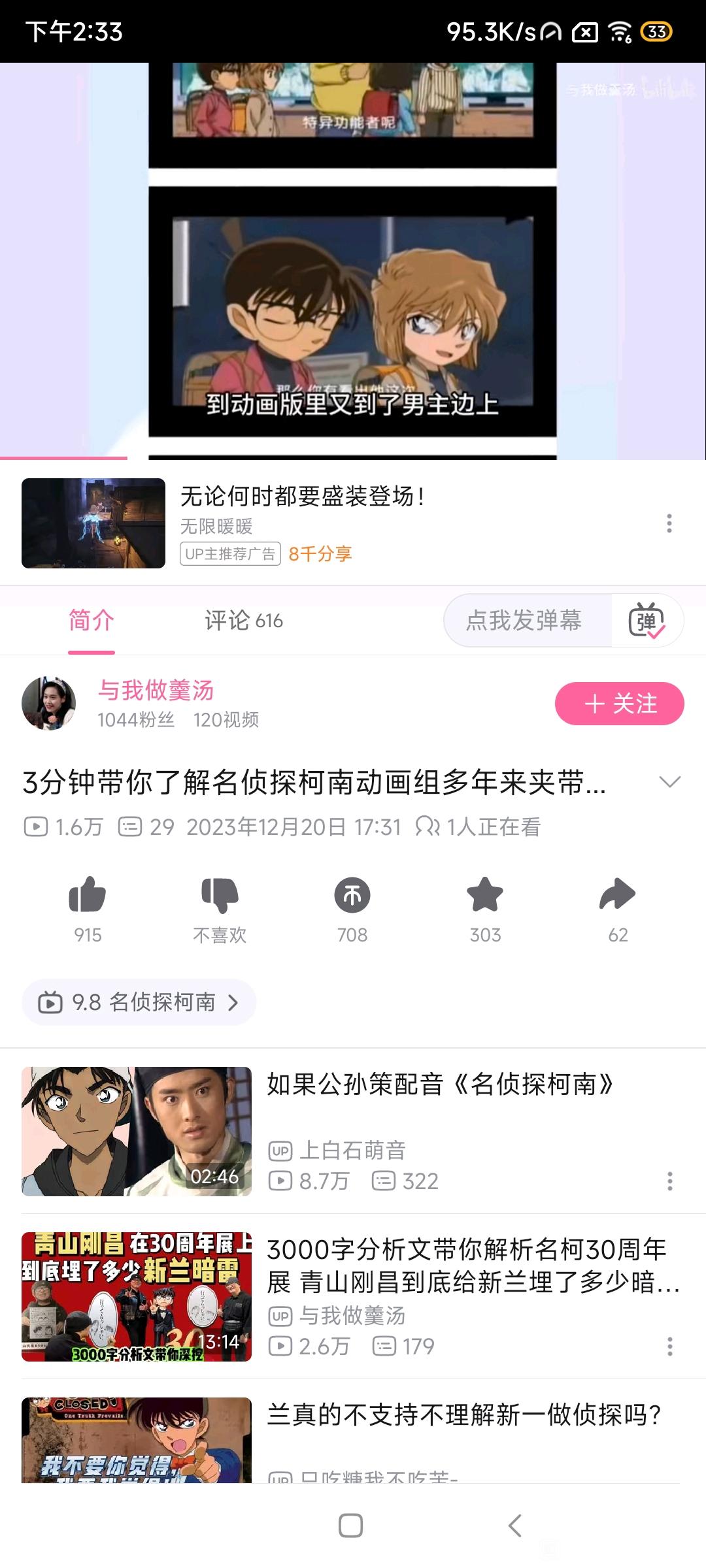Tap the 不喜欢 dislike icon
This screenshot has height=1568, width=706.
220,895
